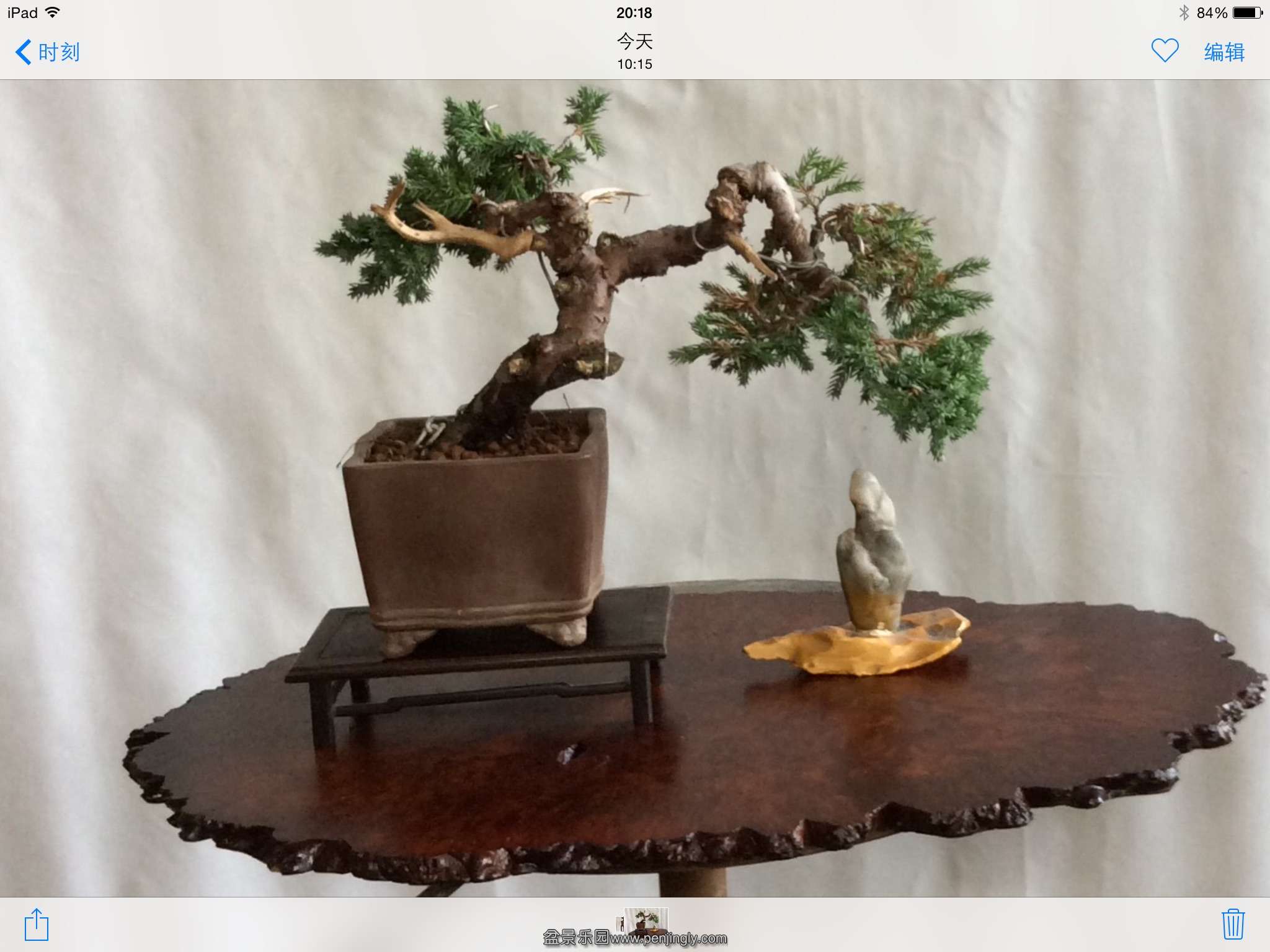This screenshot has height=952, width=1270.
Task: Favorite this photo with the heart icon
Action: tap(1164, 51)
